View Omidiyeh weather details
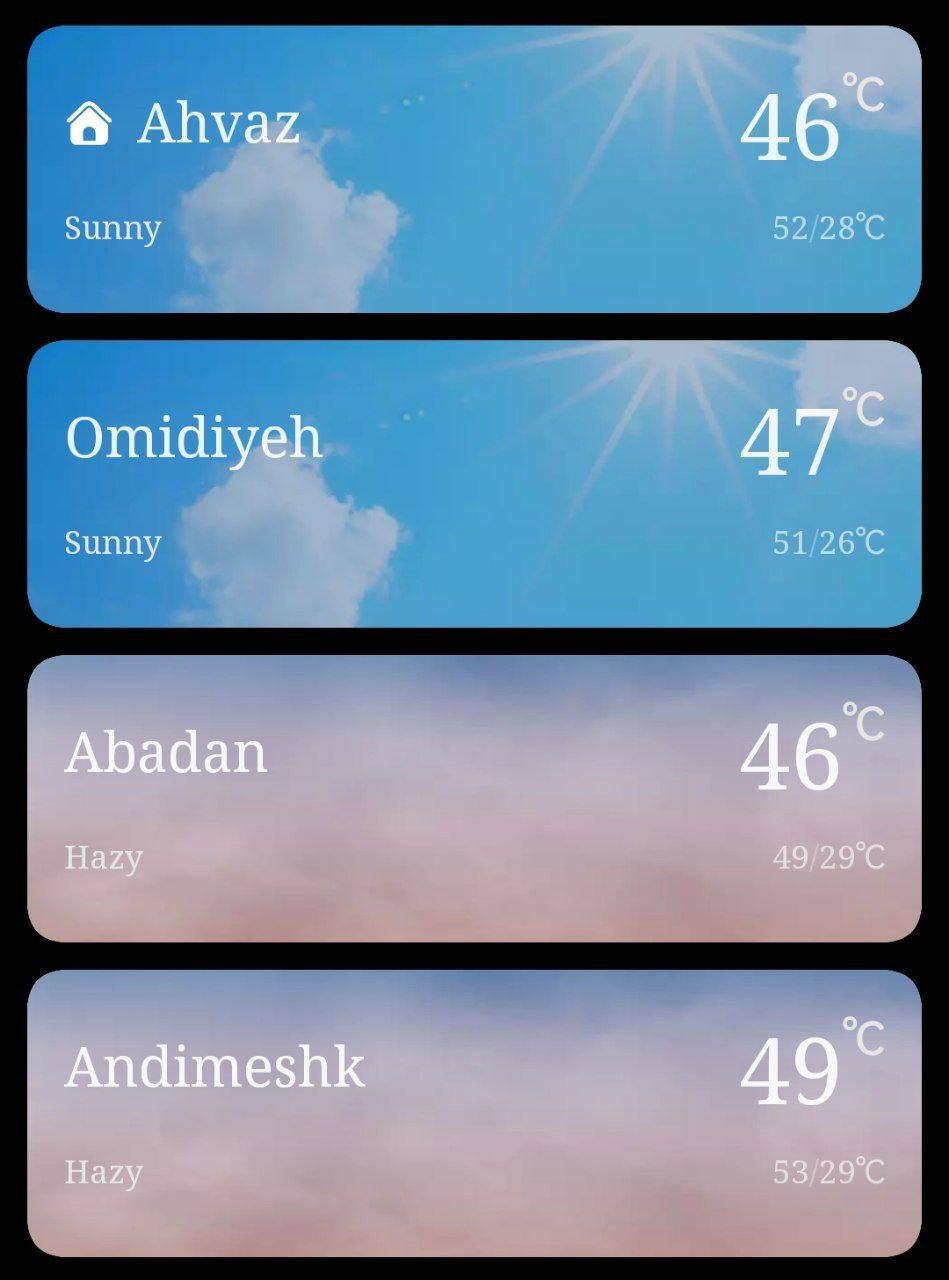 (474, 484)
